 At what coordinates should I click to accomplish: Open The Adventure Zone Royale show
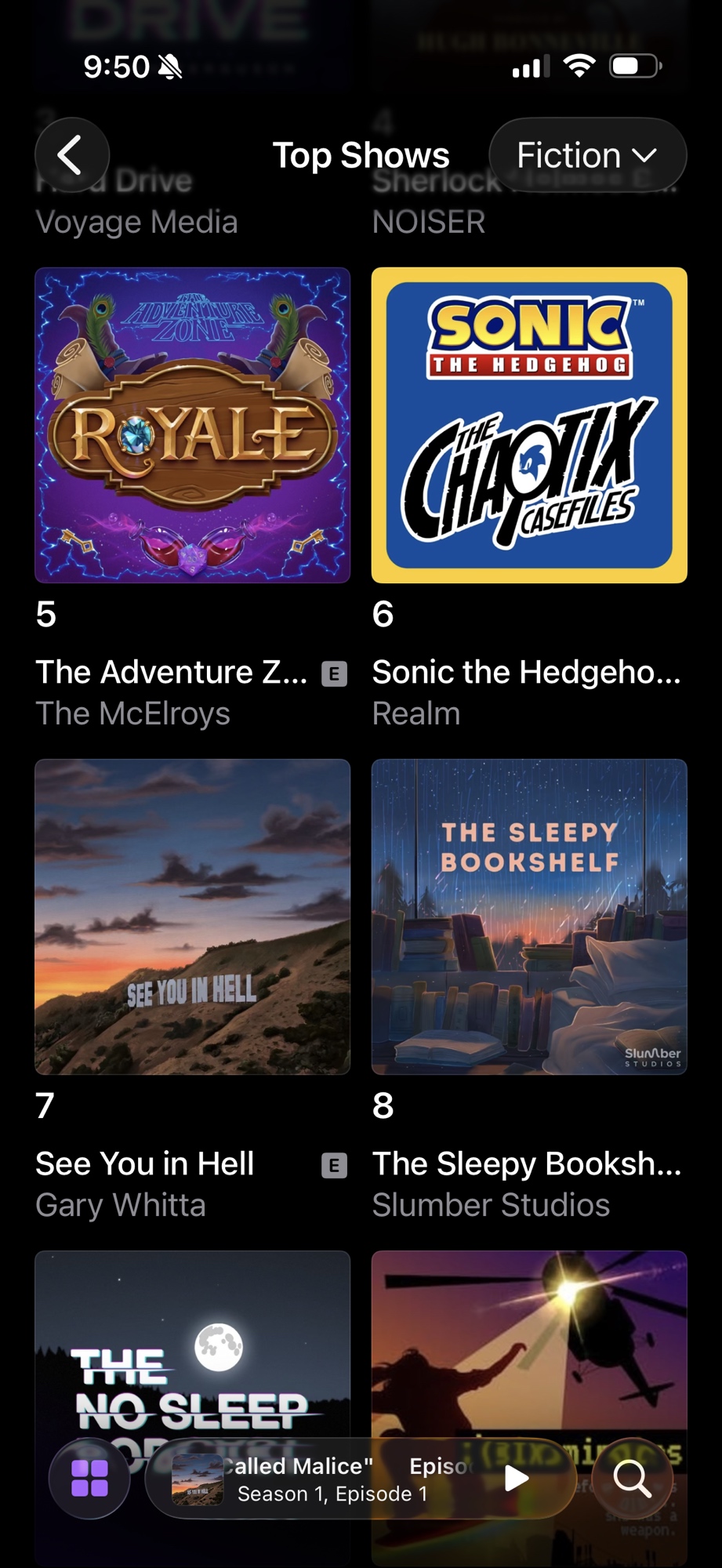coord(192,426)
